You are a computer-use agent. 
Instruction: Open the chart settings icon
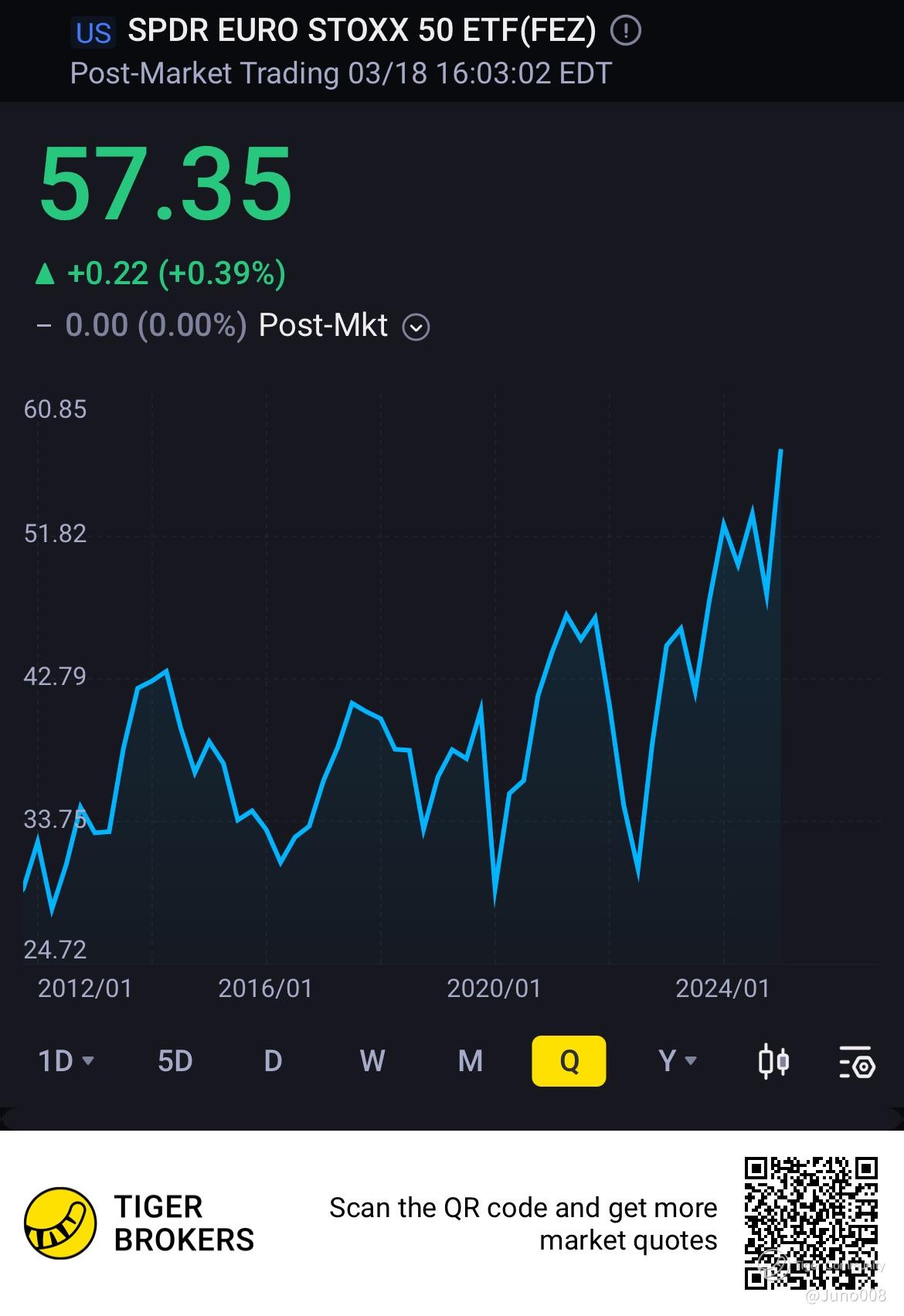tap(856, 1062)
